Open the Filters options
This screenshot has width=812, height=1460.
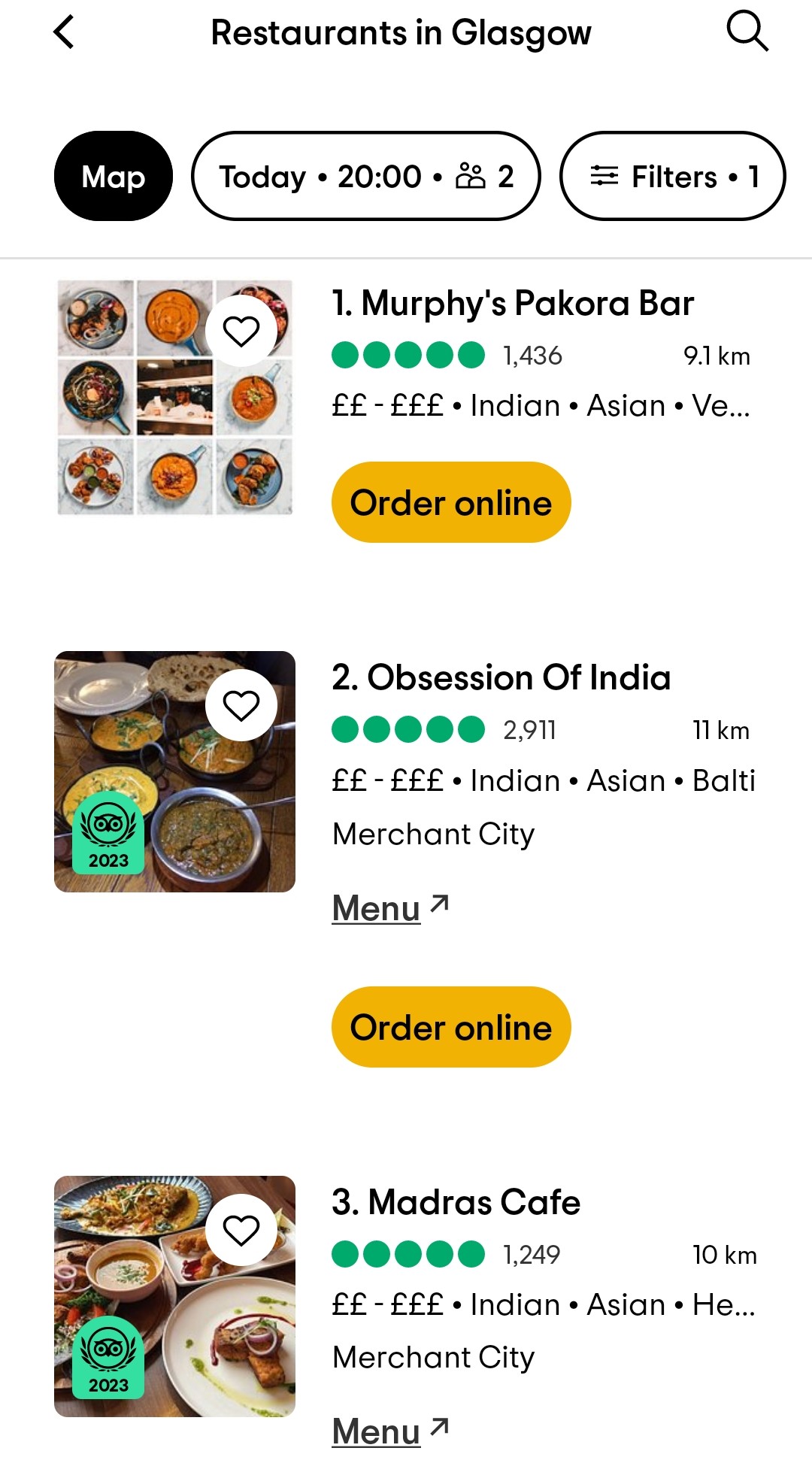click(x=672, y=177)
